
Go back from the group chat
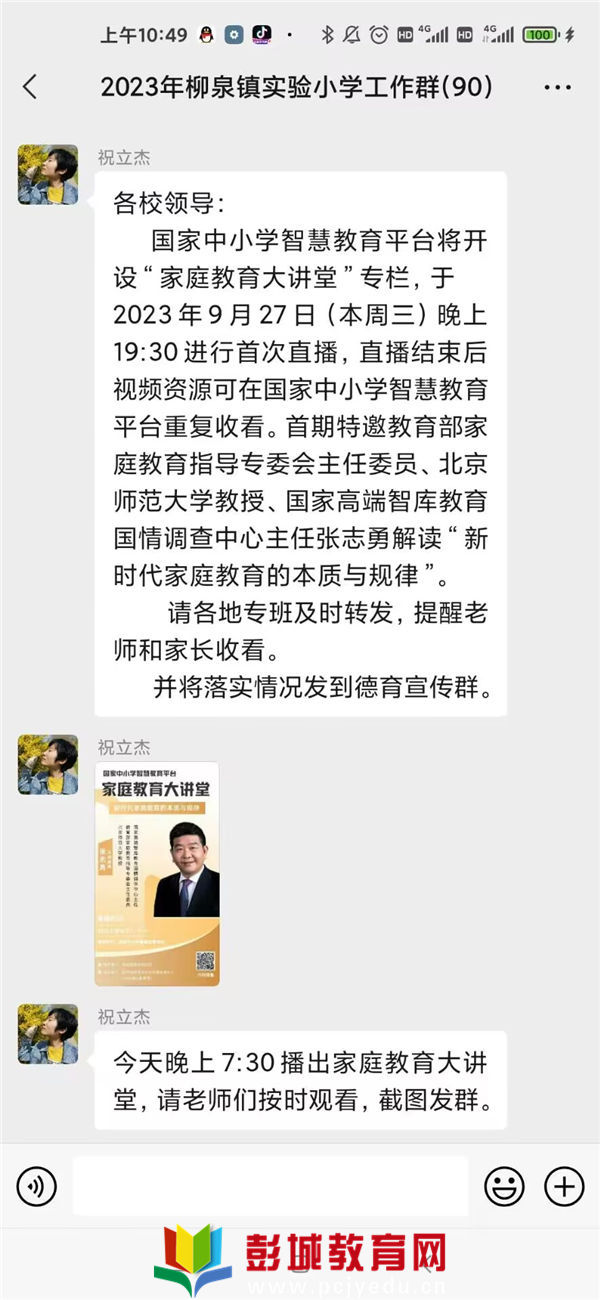(30, 87)
